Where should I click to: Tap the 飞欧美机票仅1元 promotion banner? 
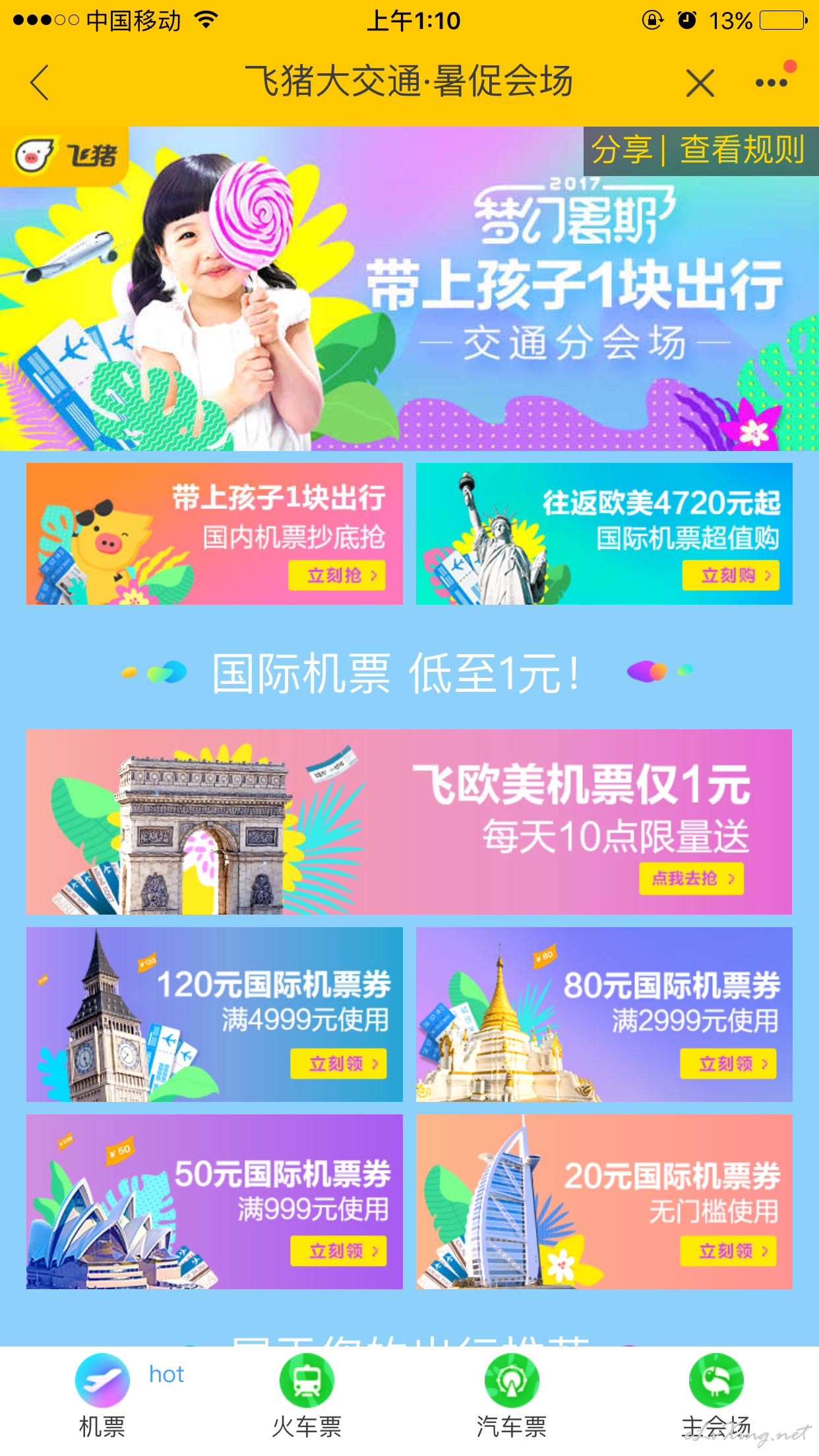[409, 822]
